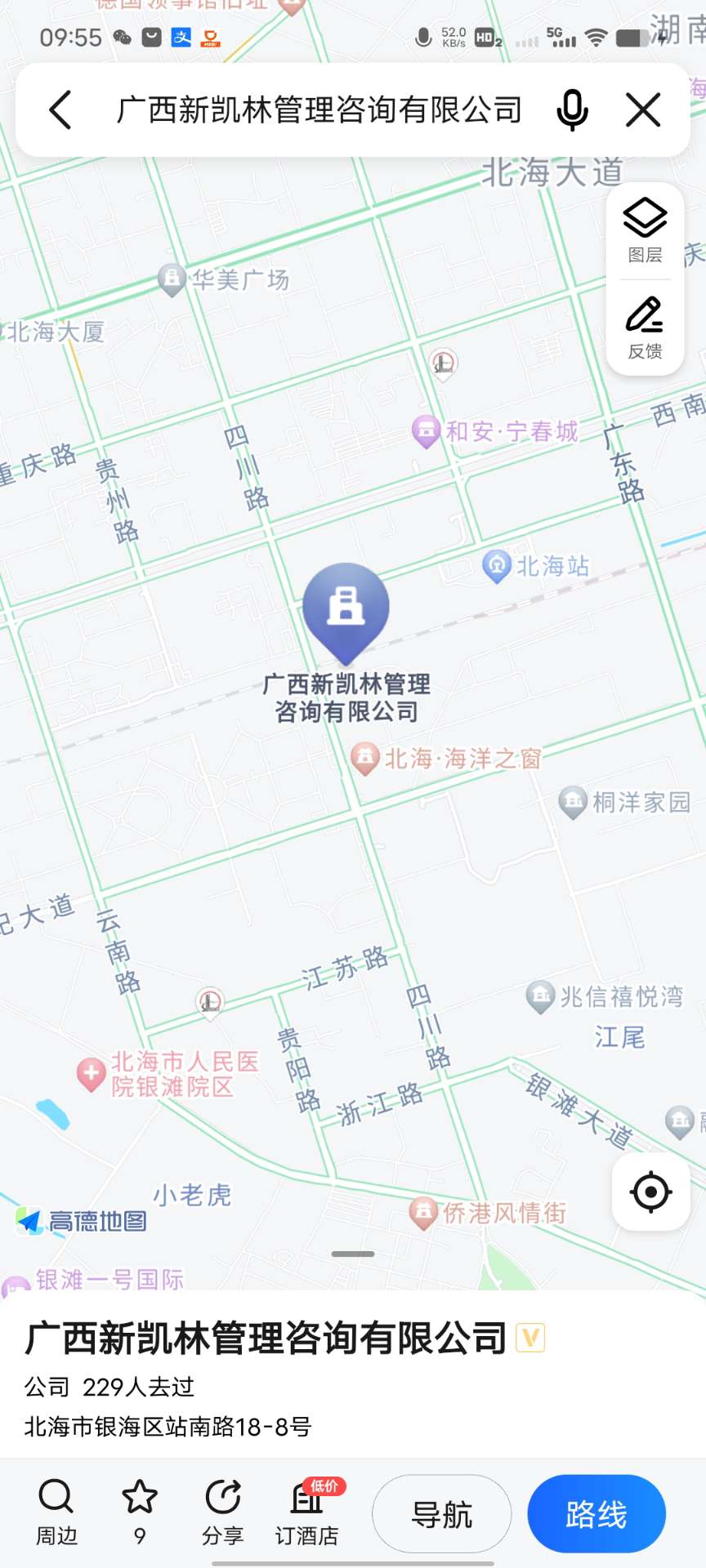
Task: View routes with 路线 button
Action: 597,1514
